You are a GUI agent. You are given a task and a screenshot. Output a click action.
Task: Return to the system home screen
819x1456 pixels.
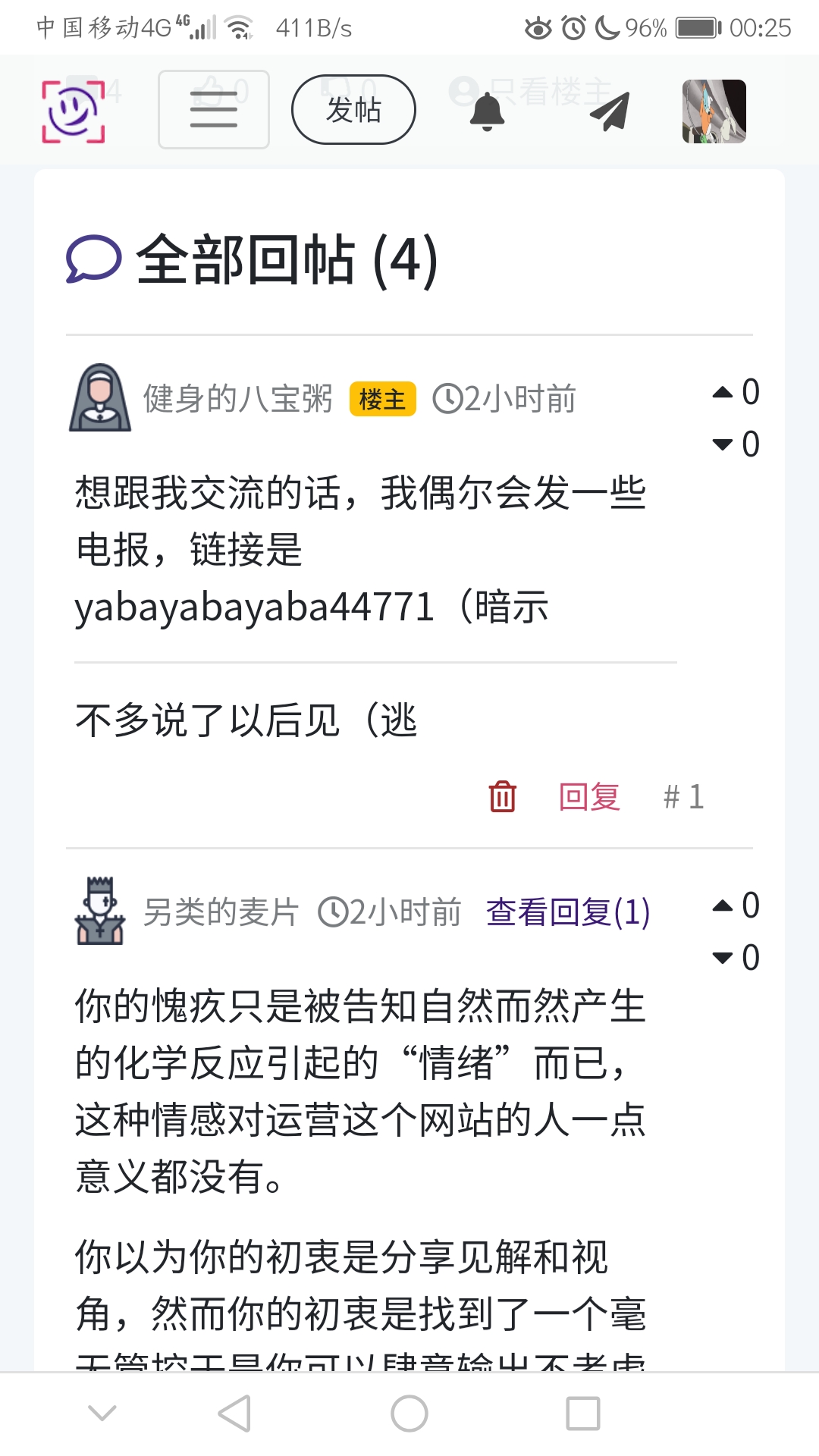409,1414
